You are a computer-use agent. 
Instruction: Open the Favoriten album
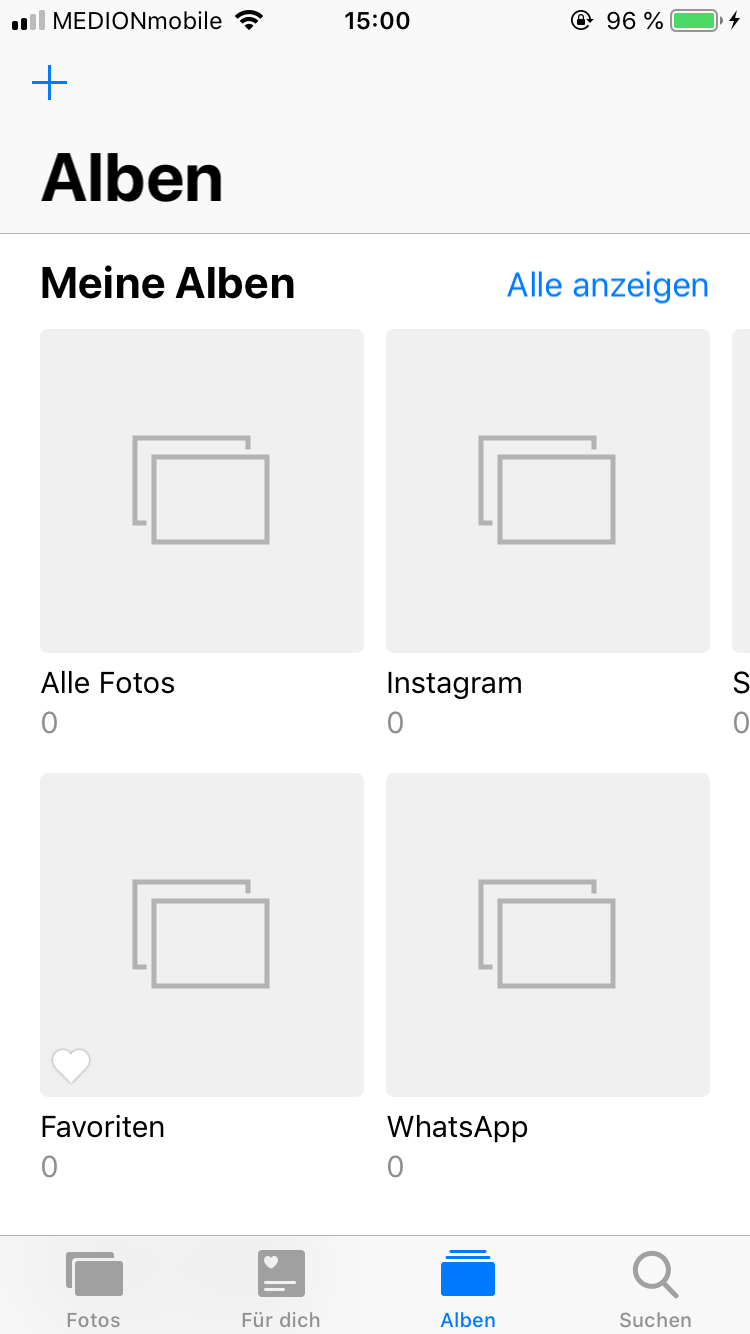coord(201,934)
